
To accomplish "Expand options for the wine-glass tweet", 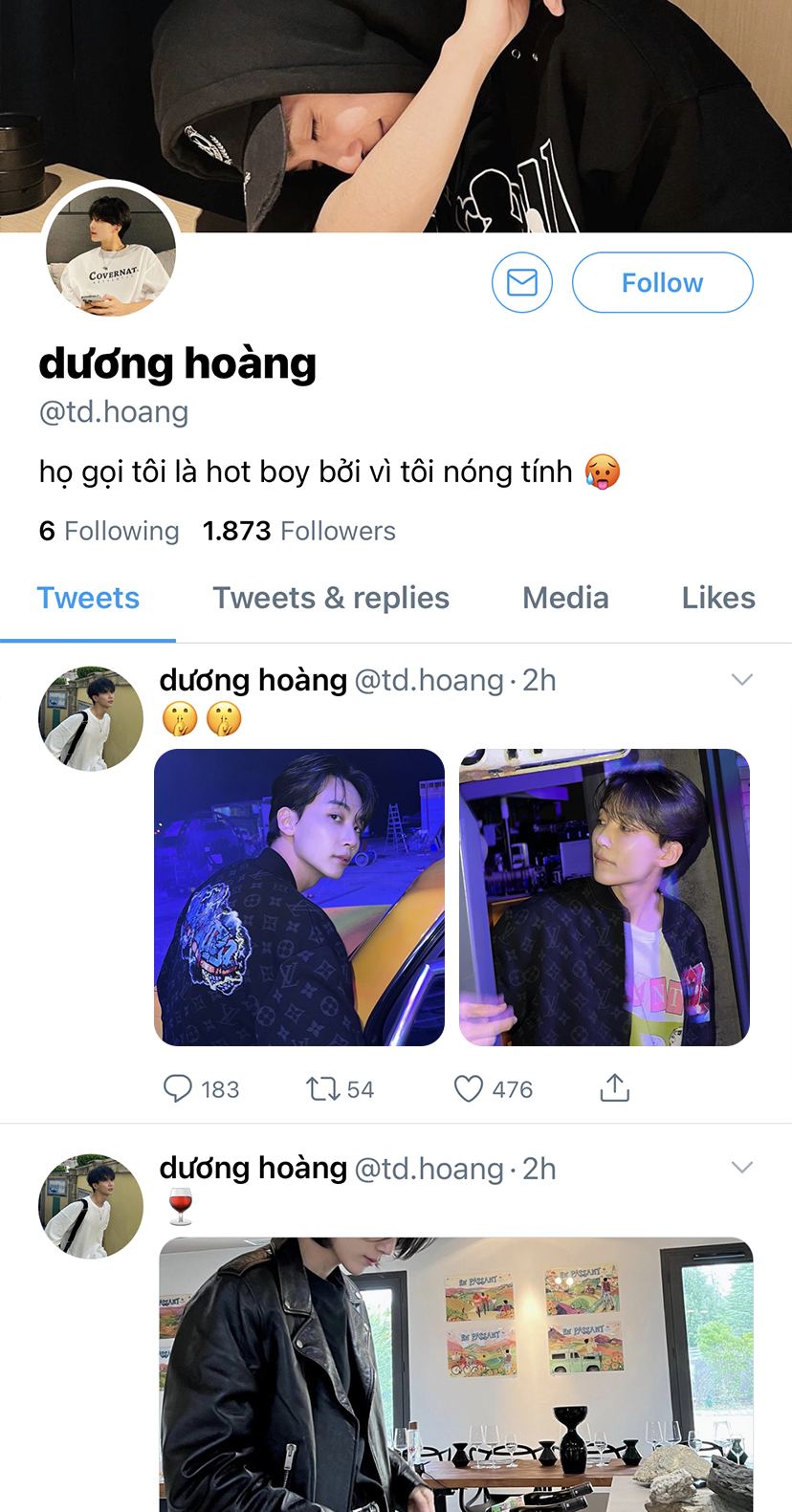I will point(741,1168).
